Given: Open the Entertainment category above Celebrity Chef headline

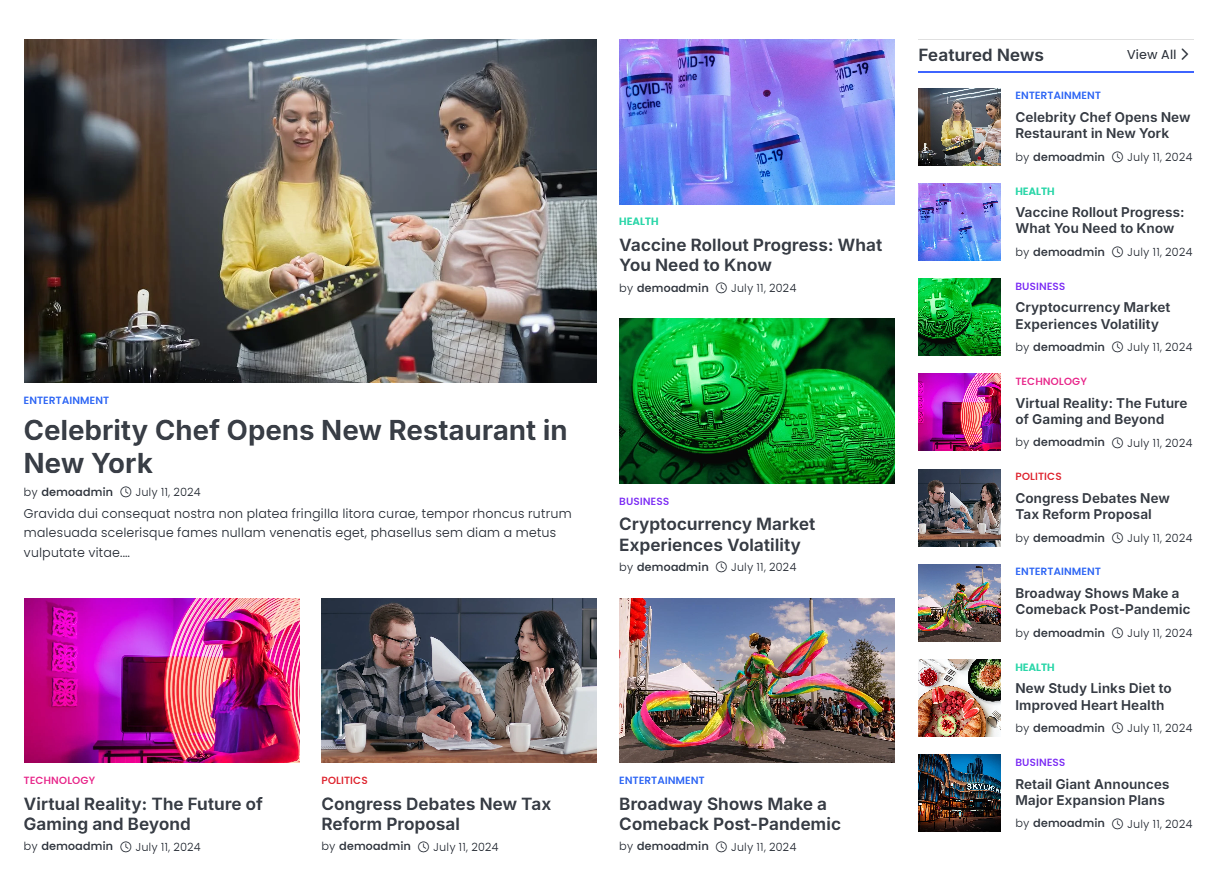Looking at the screenshot, I should tap(66, 400).
